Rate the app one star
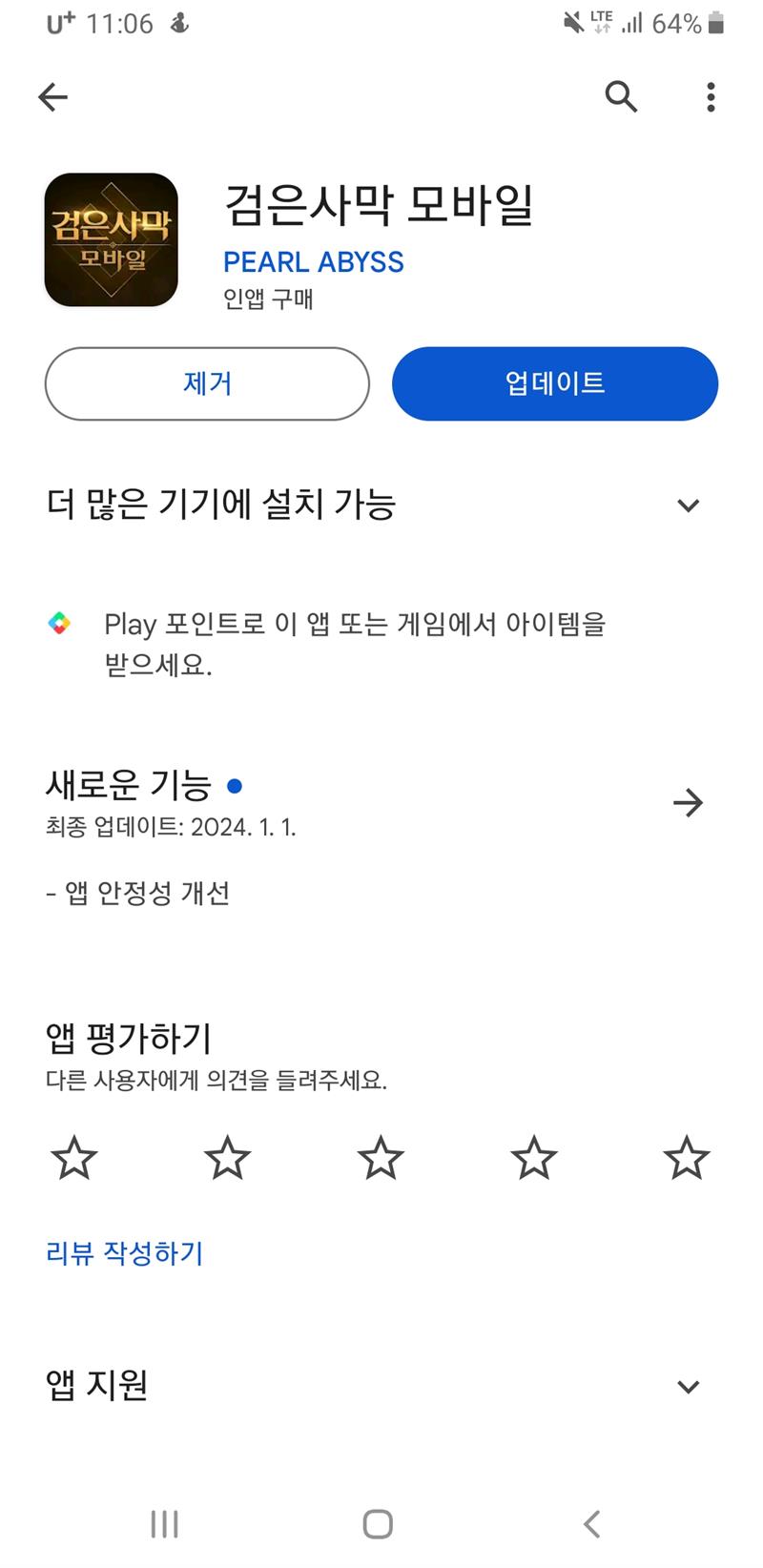763x1568 pixels. click(x=74, y=1159)
